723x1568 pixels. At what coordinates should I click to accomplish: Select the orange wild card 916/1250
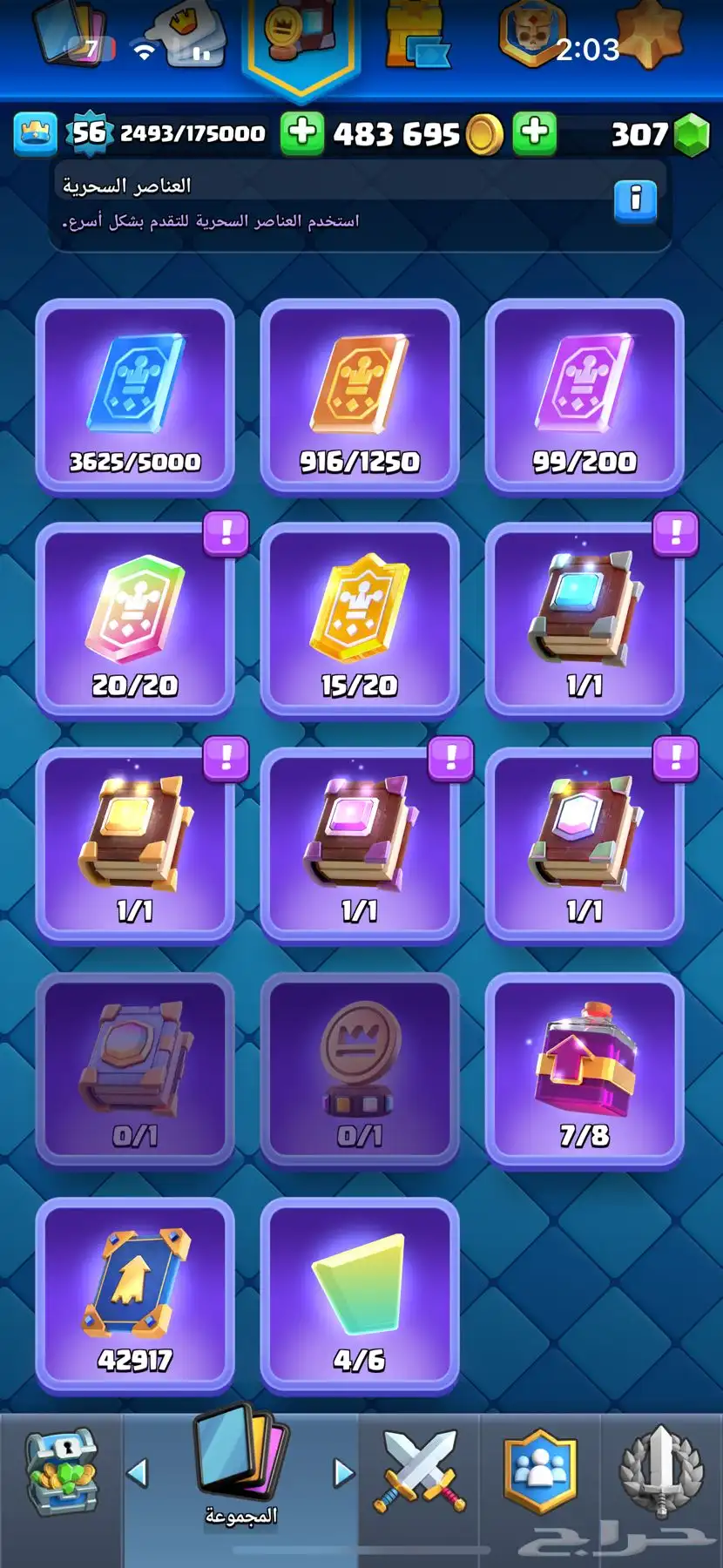pyautogui.click(x=359, y=396)
